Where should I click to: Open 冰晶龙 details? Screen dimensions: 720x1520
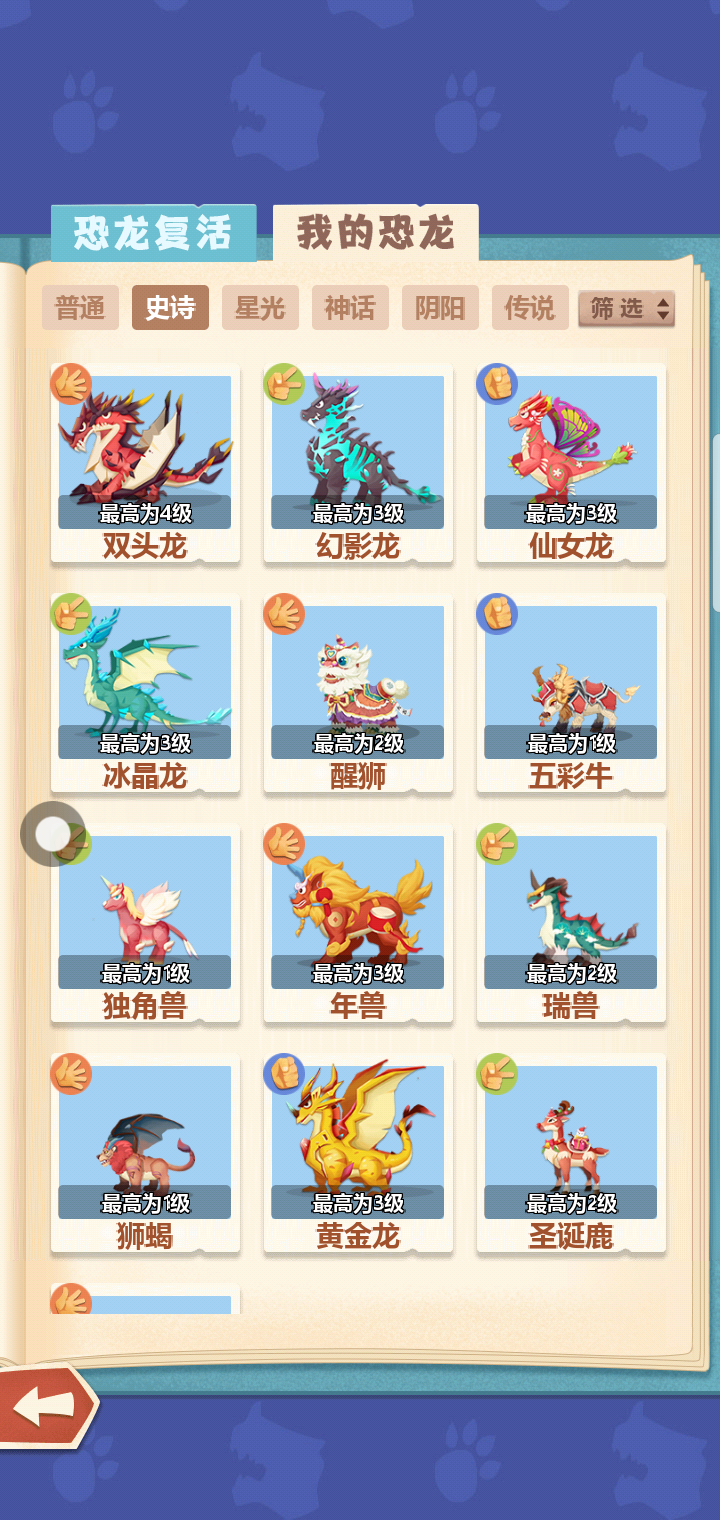(x=145, y=692)
